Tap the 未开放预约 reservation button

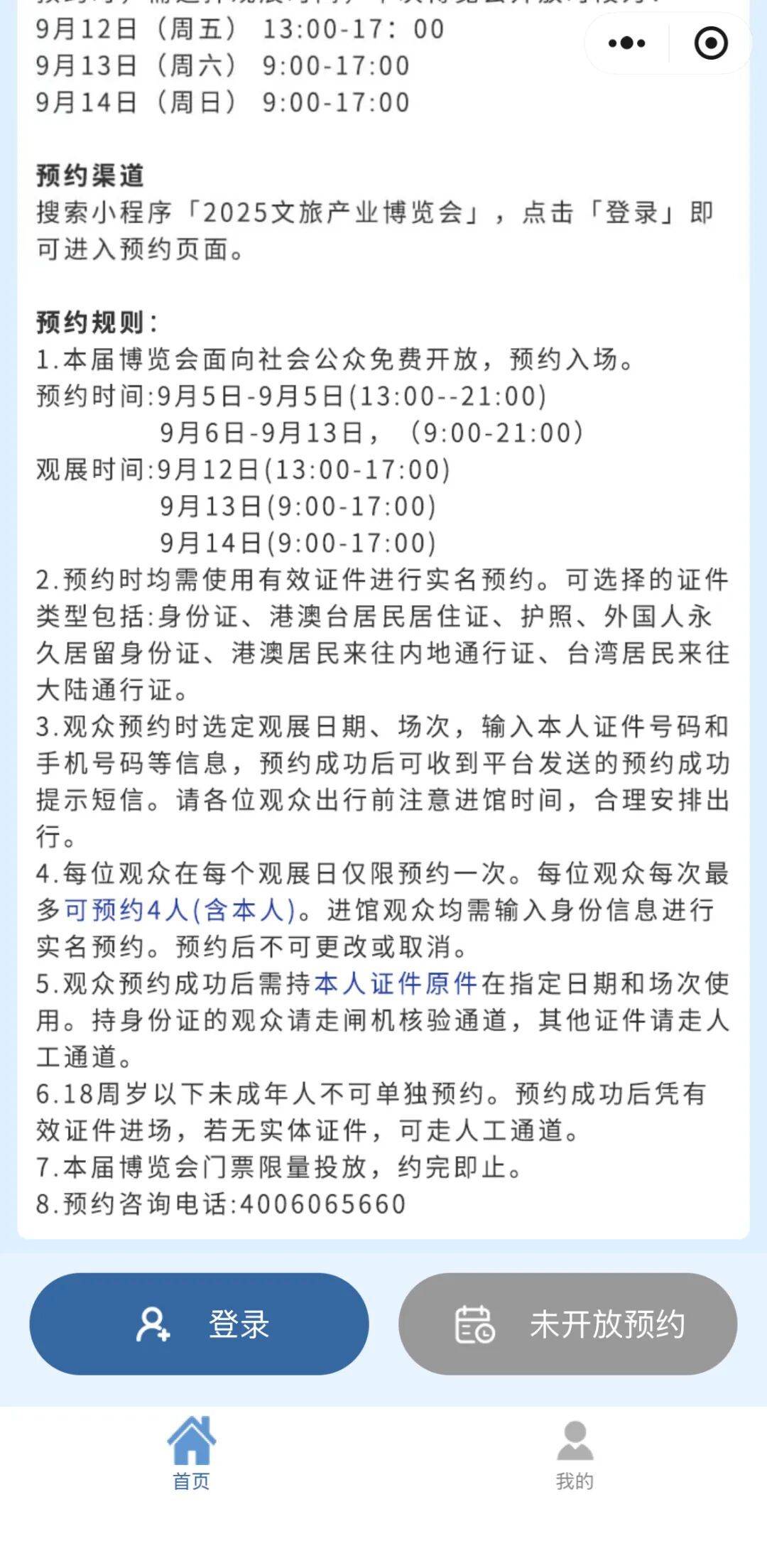click(567, 1324)
